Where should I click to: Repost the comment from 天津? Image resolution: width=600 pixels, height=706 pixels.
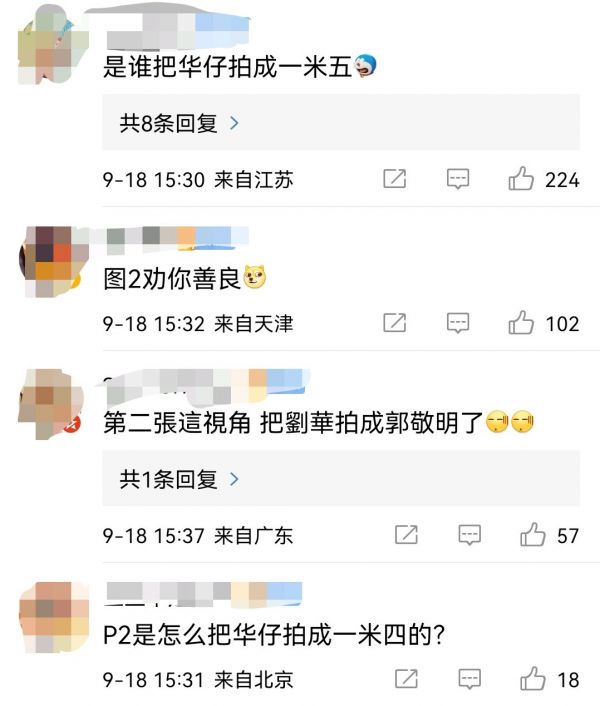[x=395, y=324]
